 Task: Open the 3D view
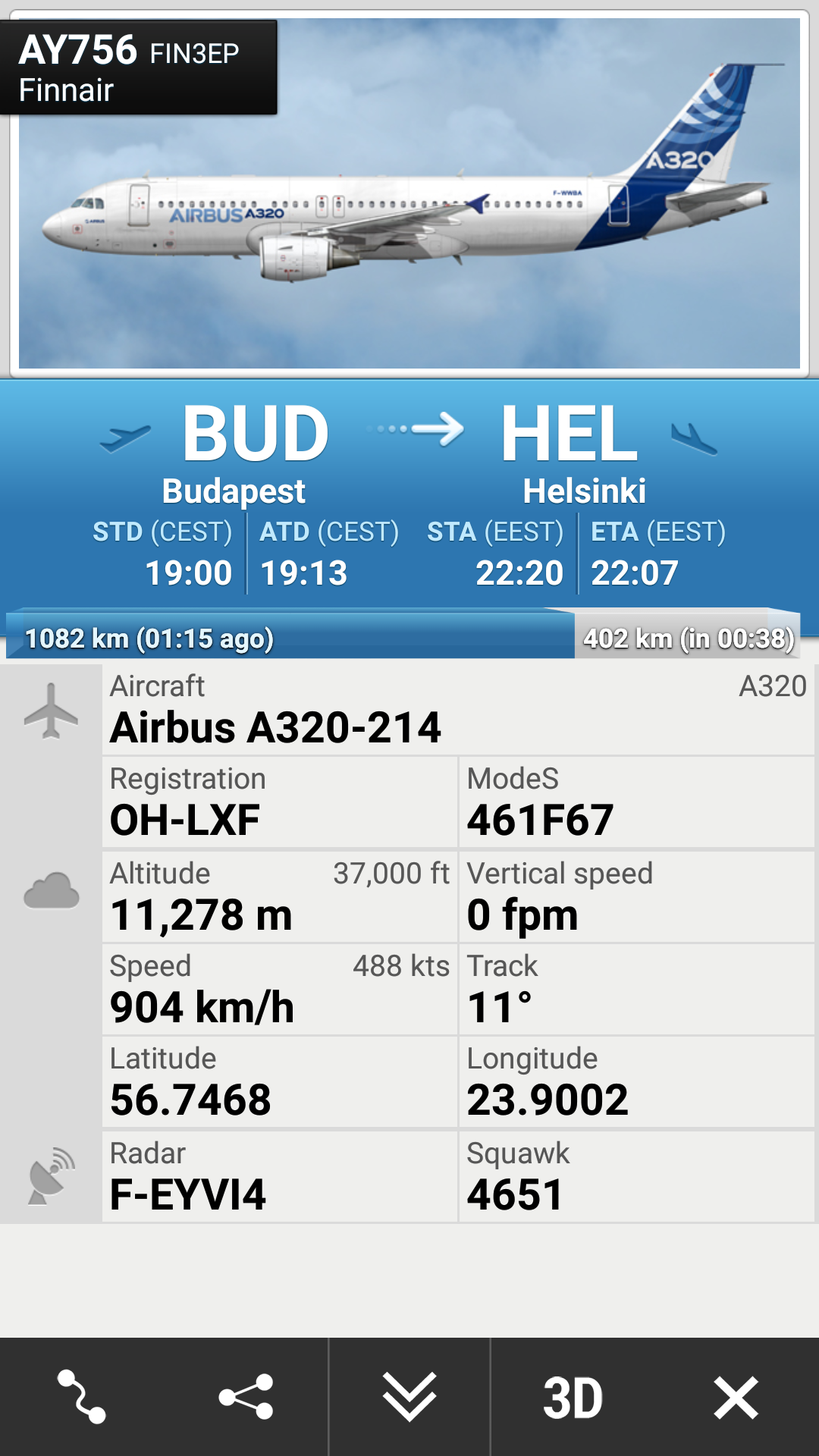(573, 1396)
